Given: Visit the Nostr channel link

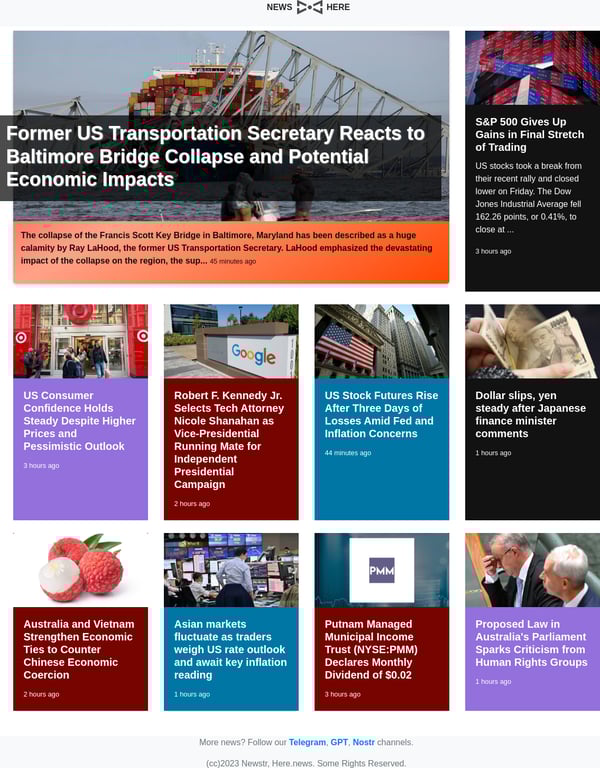Looking at the screenshot, I should (x=363, y=742).
